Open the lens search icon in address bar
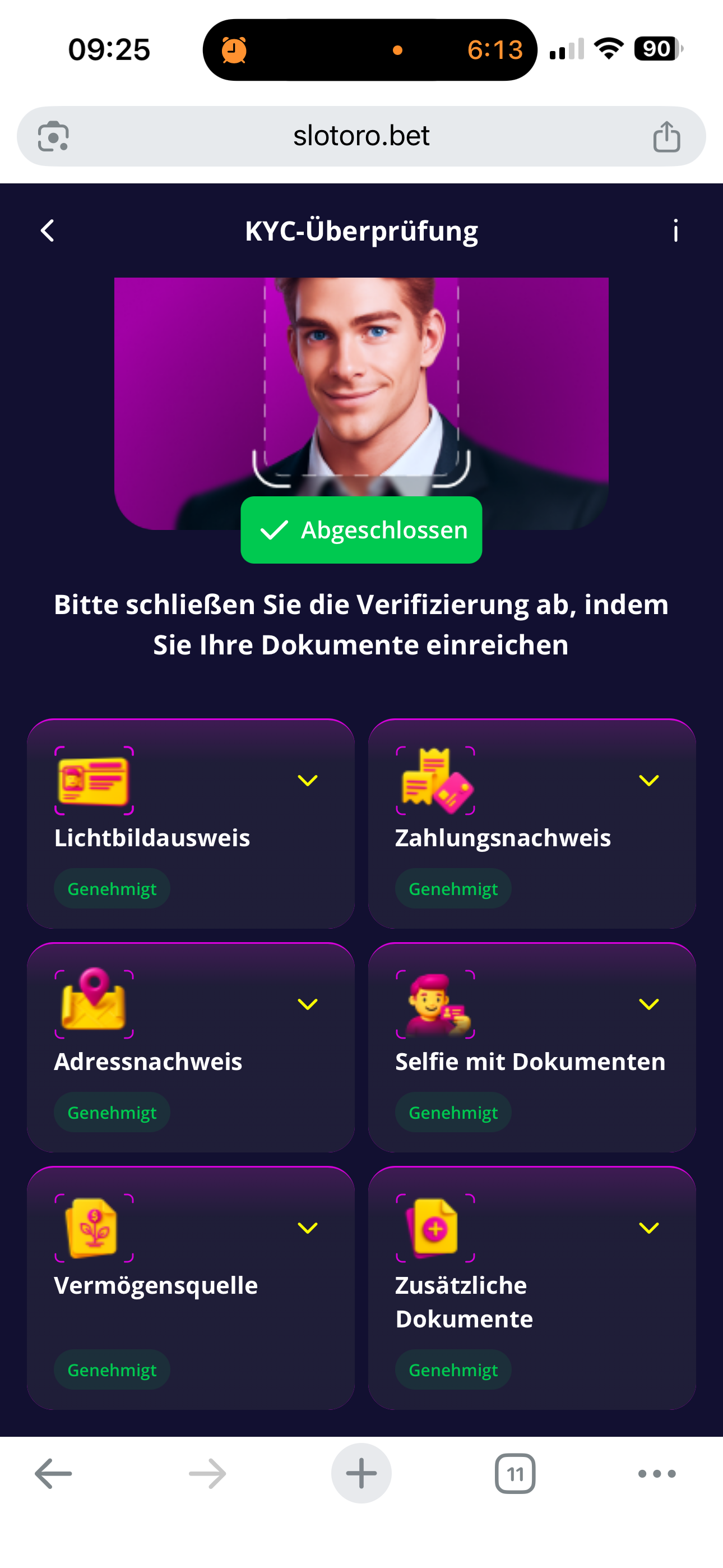This screenshot has height=1568, width=723. [x=54, y=136]
